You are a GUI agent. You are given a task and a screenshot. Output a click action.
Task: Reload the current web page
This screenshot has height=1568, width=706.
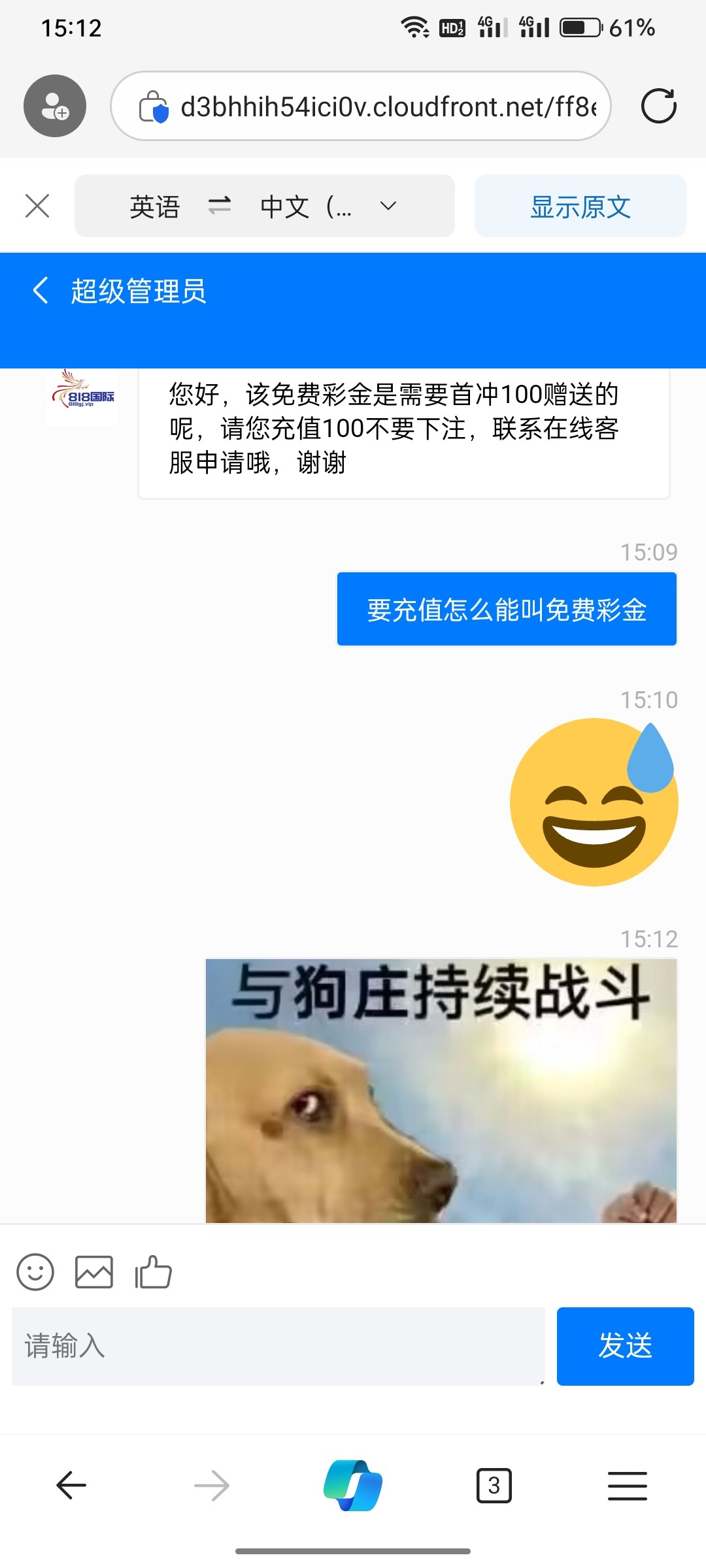[x=658, y=106]
